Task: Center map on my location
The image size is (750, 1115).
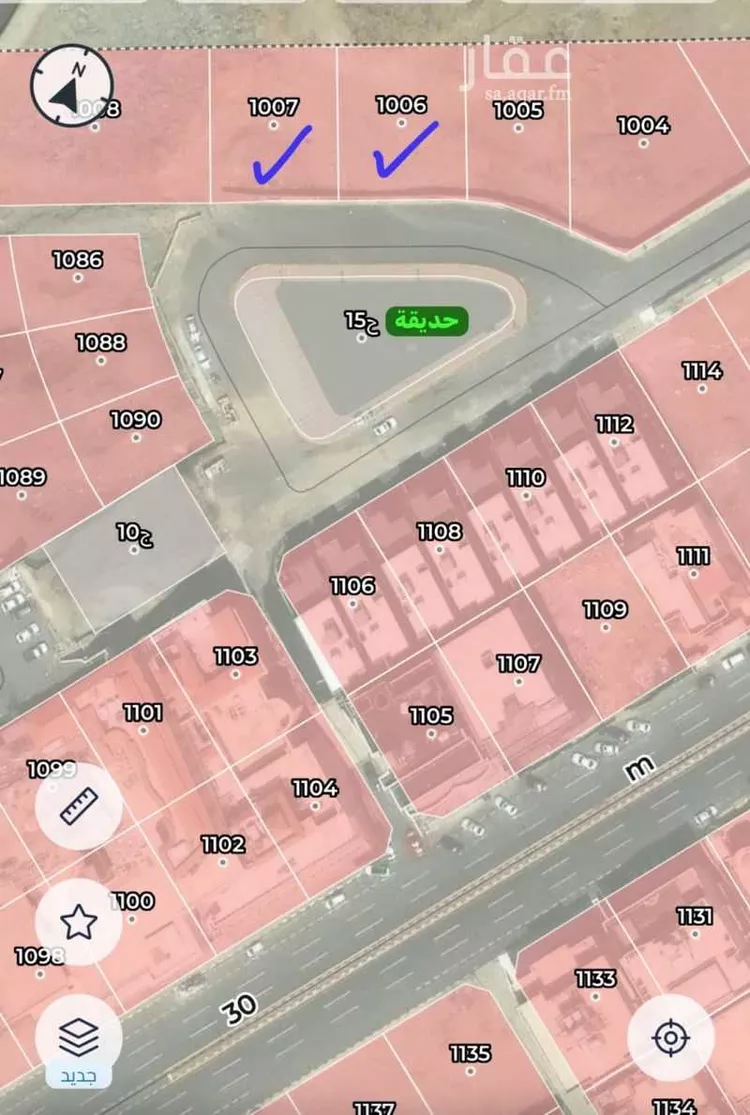Action: pos(670,1037)
